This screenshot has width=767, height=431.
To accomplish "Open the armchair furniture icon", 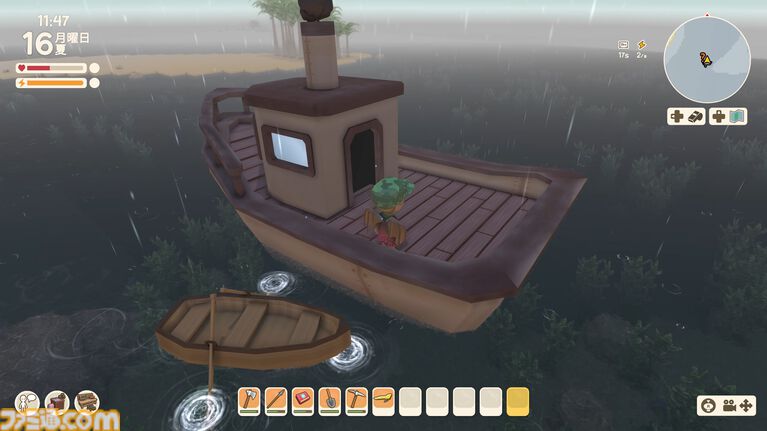I will [58, 402].
